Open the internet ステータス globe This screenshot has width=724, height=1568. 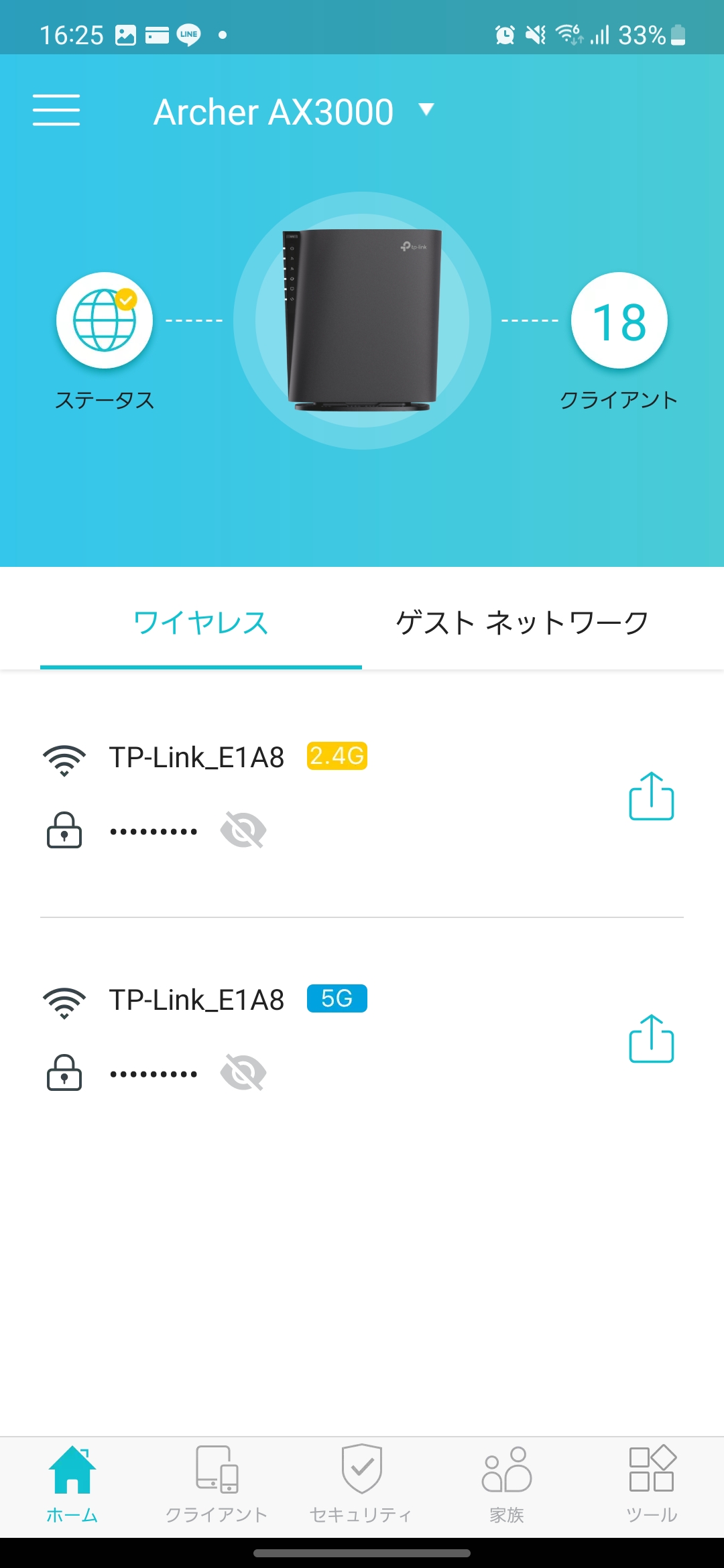coord(105,320)
